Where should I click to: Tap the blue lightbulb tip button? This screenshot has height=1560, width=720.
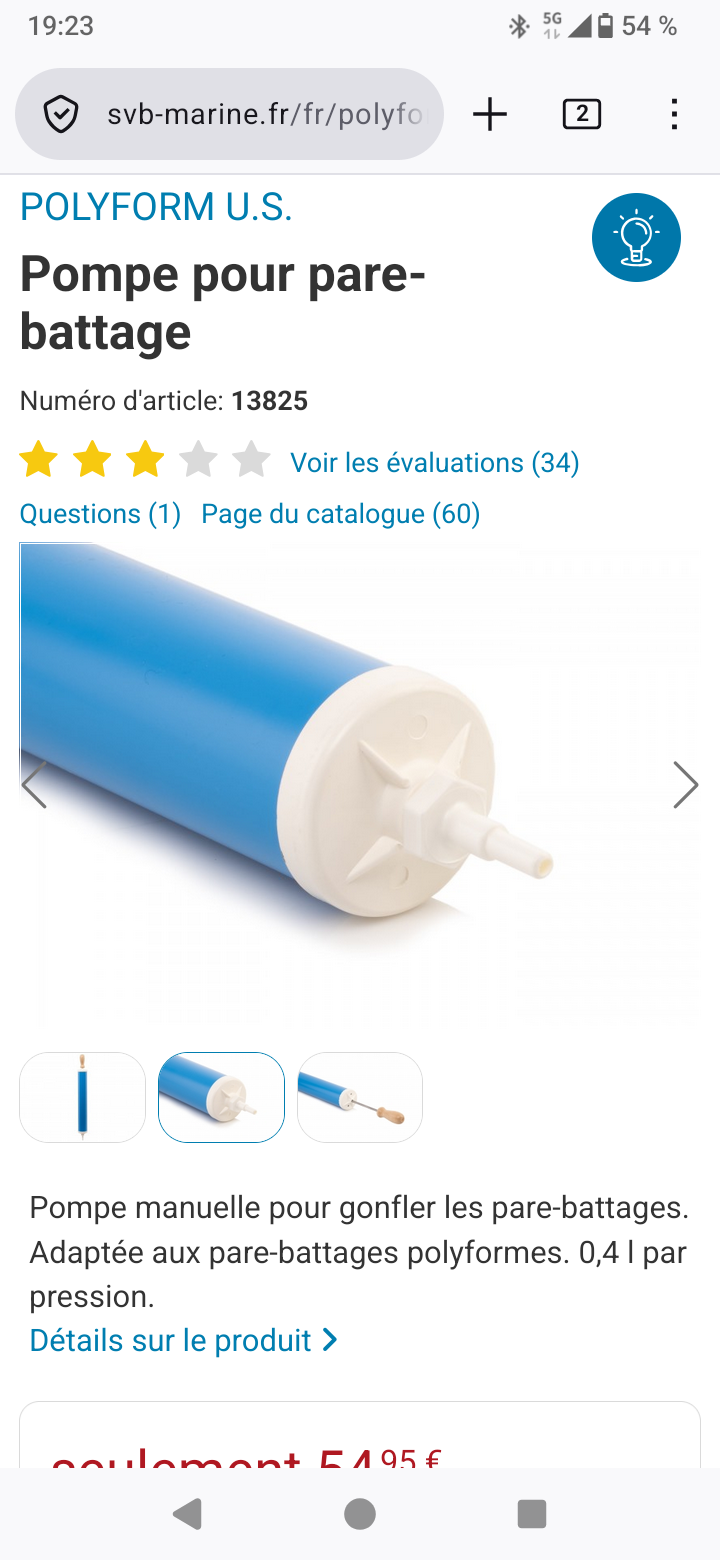pyautogui.click(x=636, y=238)
